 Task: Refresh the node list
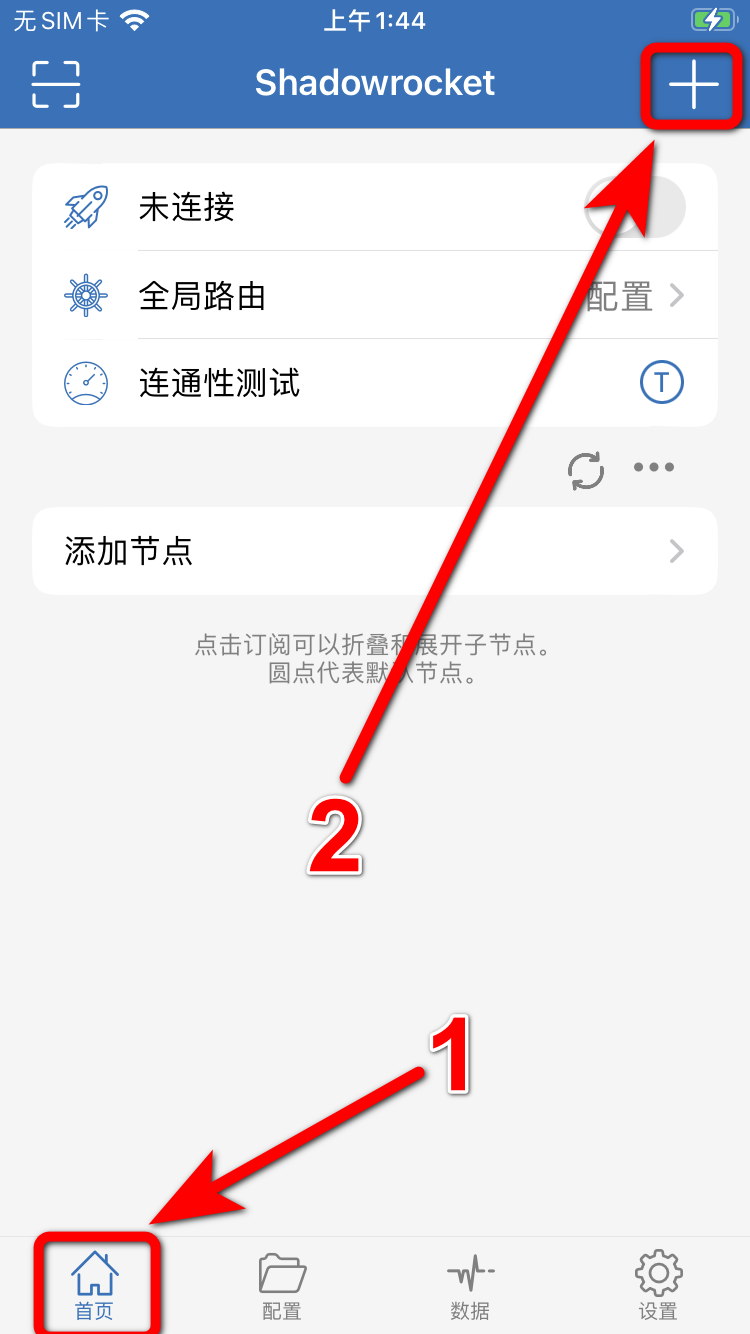click(x=586, y=469)
